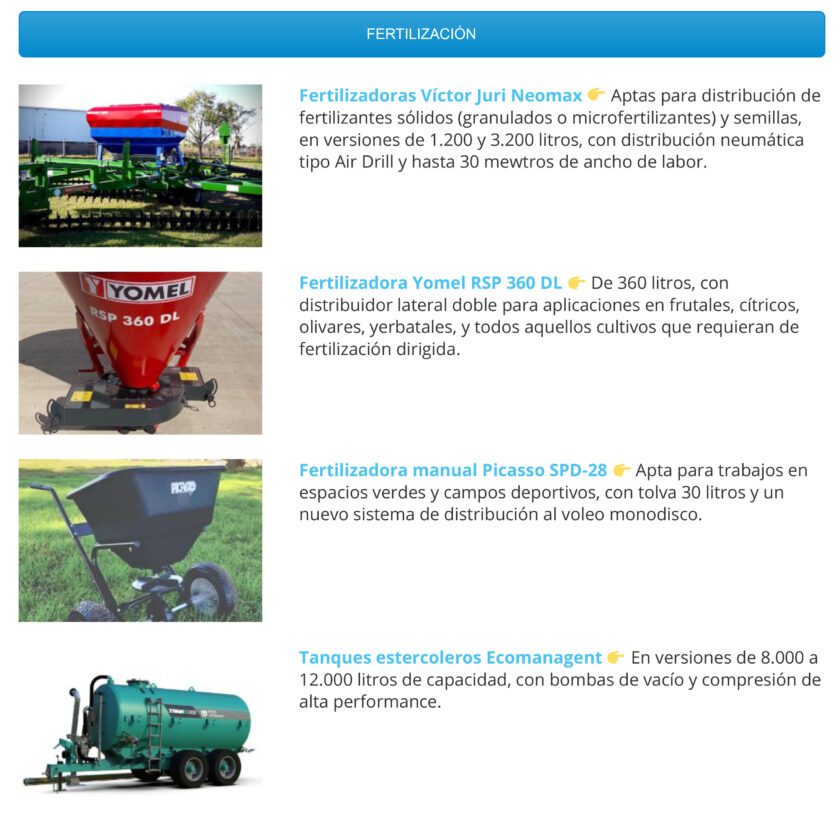Image resolution: width=840 pixels, height=824 pixels.
Task: Select the red Yomel RSP 360 DL image
Action: tap(140, 353)
